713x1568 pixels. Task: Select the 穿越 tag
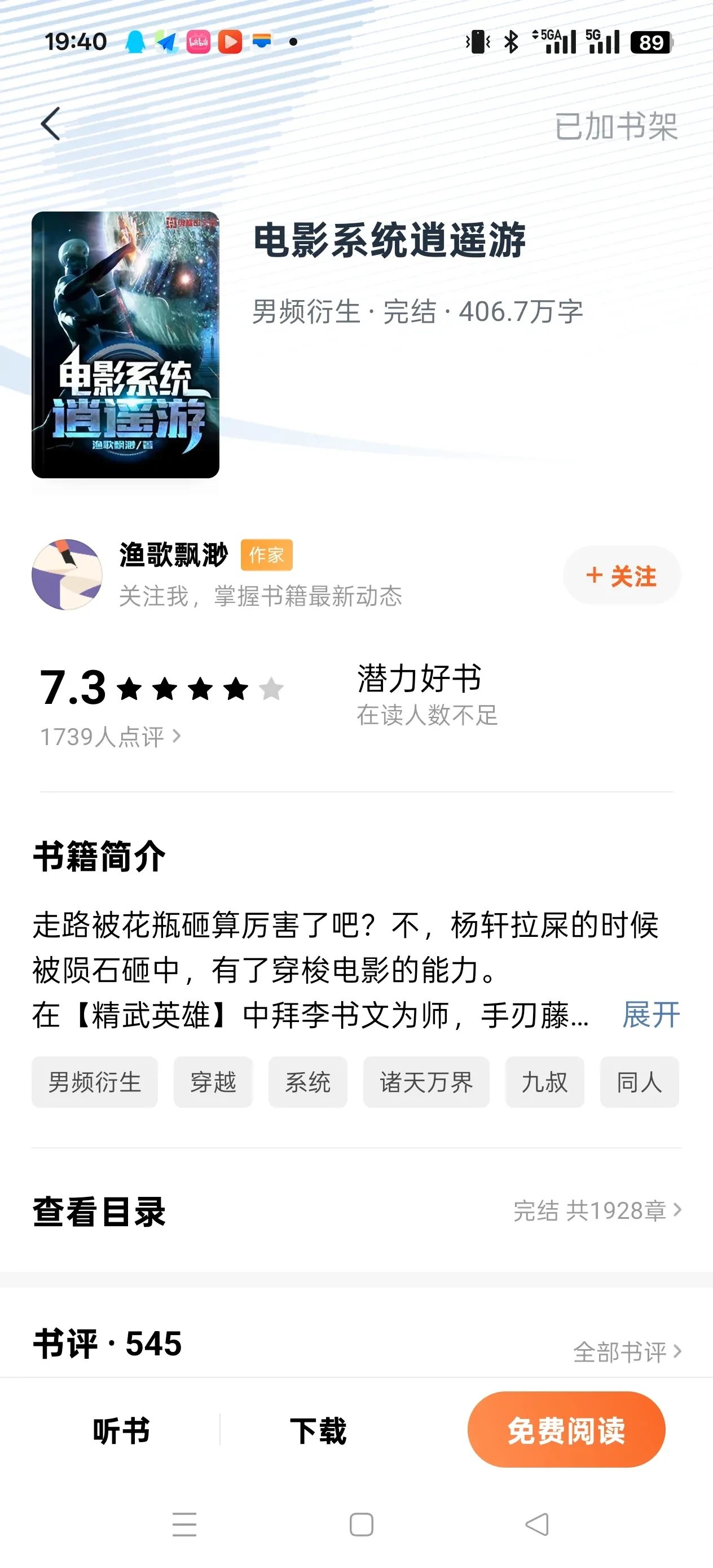pyautogui.click(x=213, y=1082)
